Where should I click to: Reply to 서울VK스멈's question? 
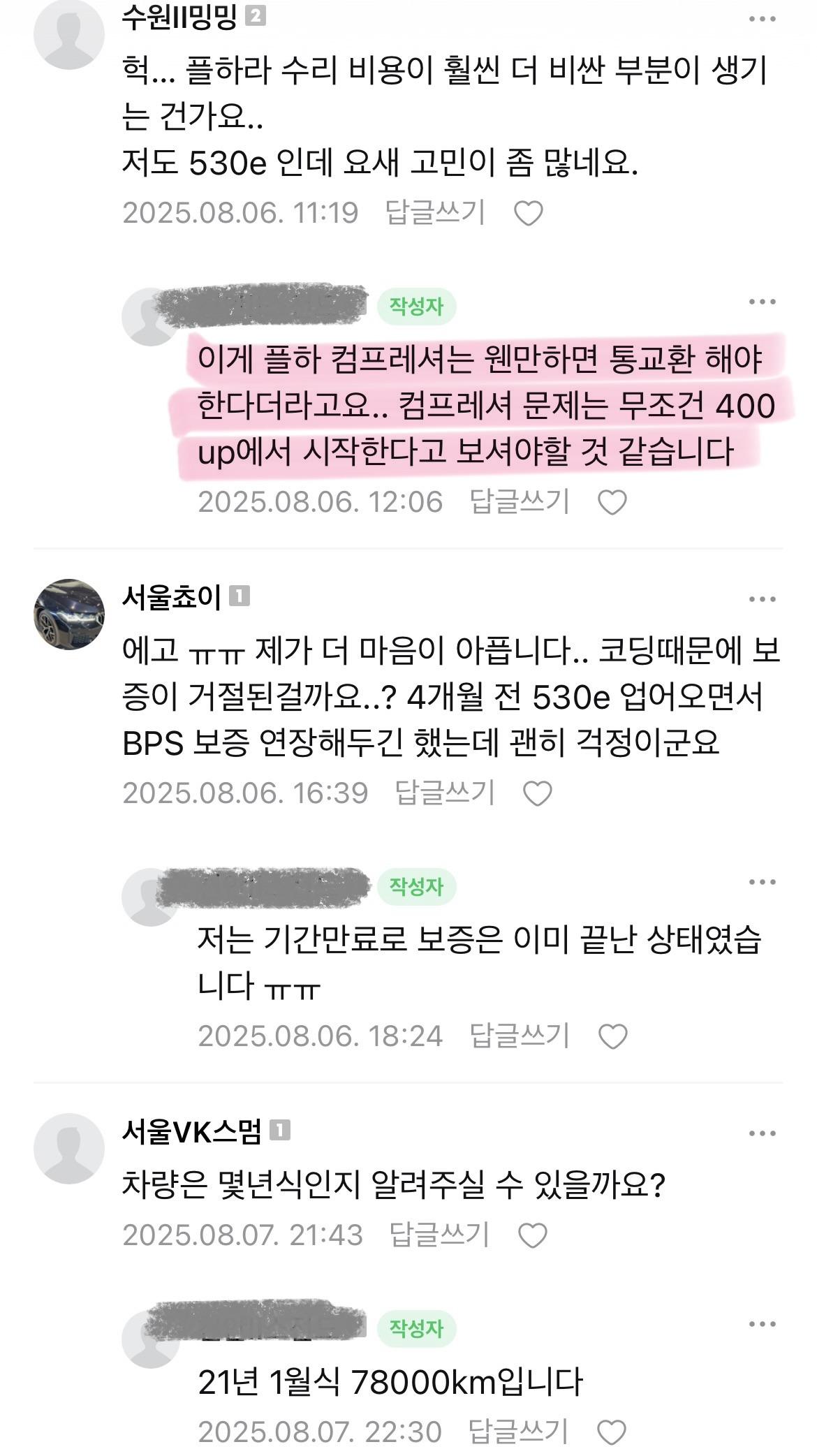point(439,1235)
